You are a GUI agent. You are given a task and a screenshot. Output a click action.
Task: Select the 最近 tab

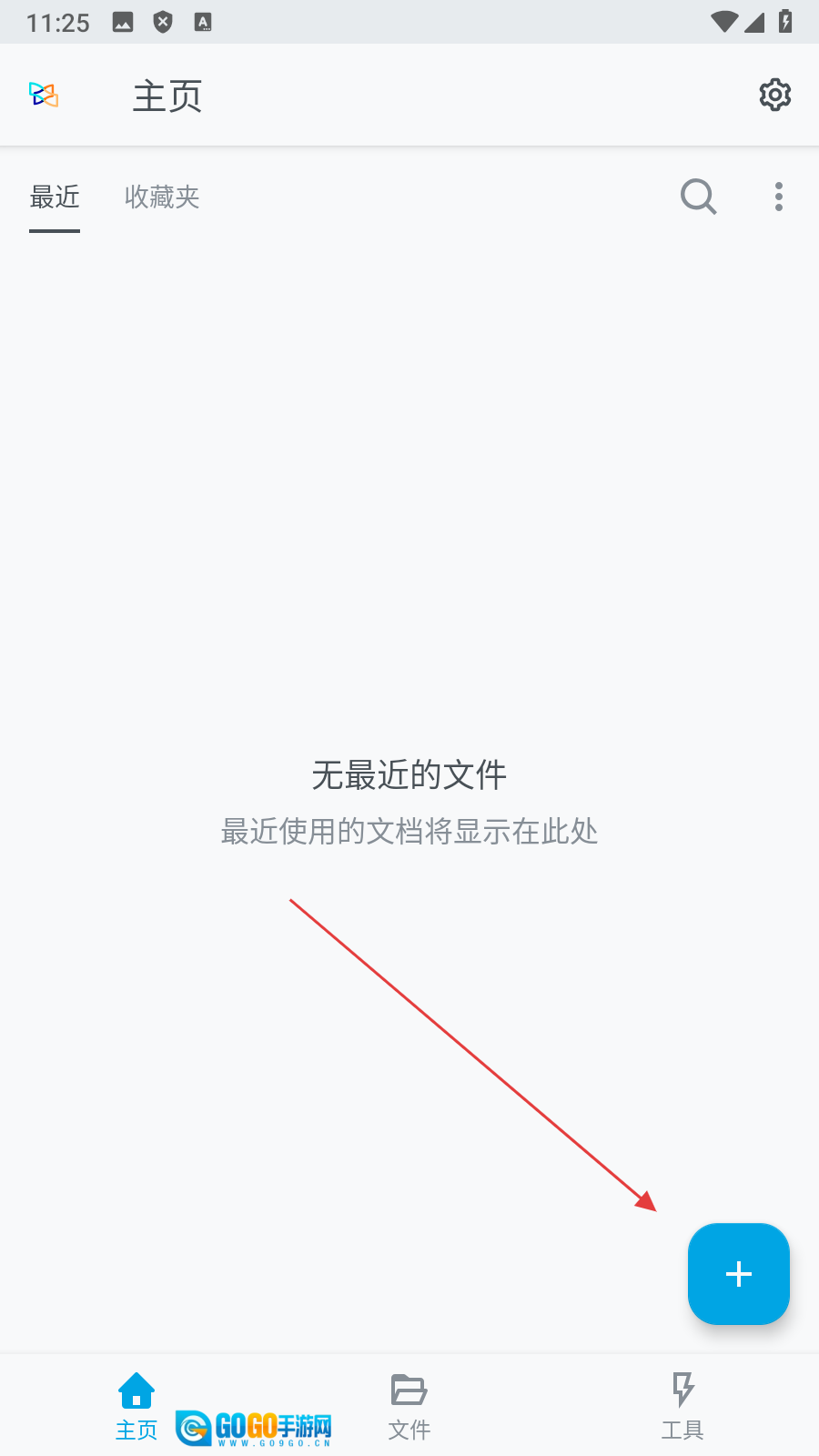click(x=55, y=197)
